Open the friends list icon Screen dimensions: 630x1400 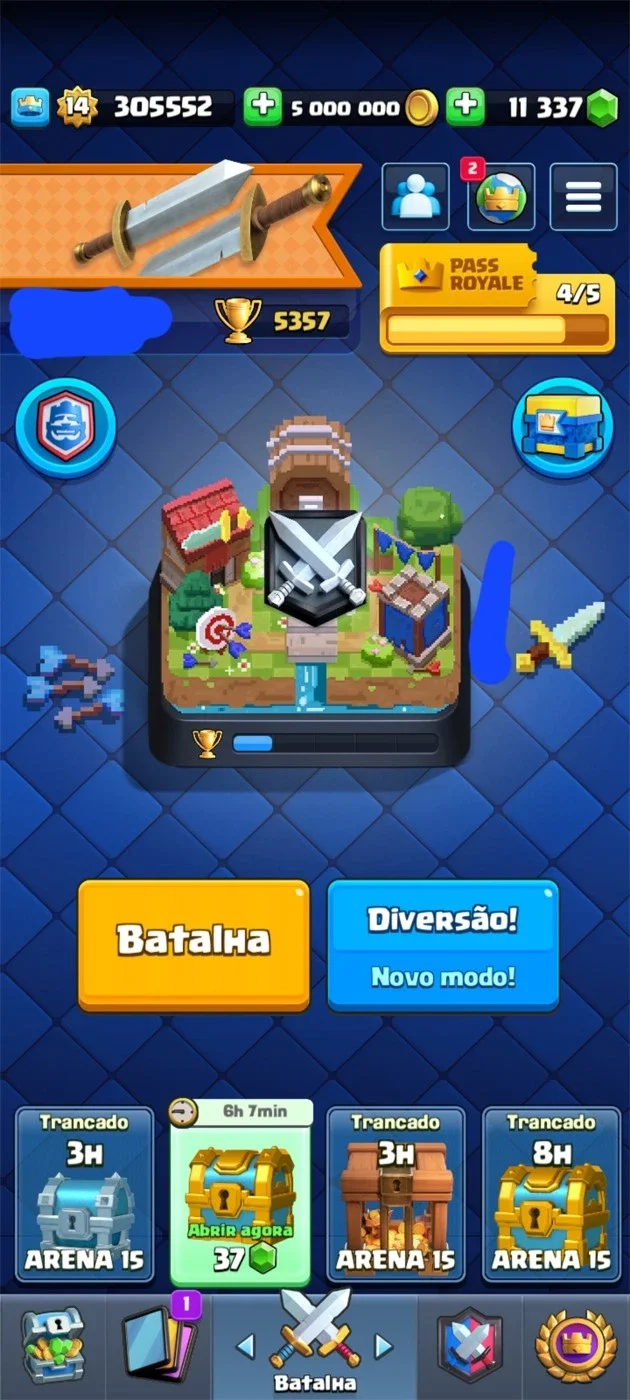click(x=414, y=196)
